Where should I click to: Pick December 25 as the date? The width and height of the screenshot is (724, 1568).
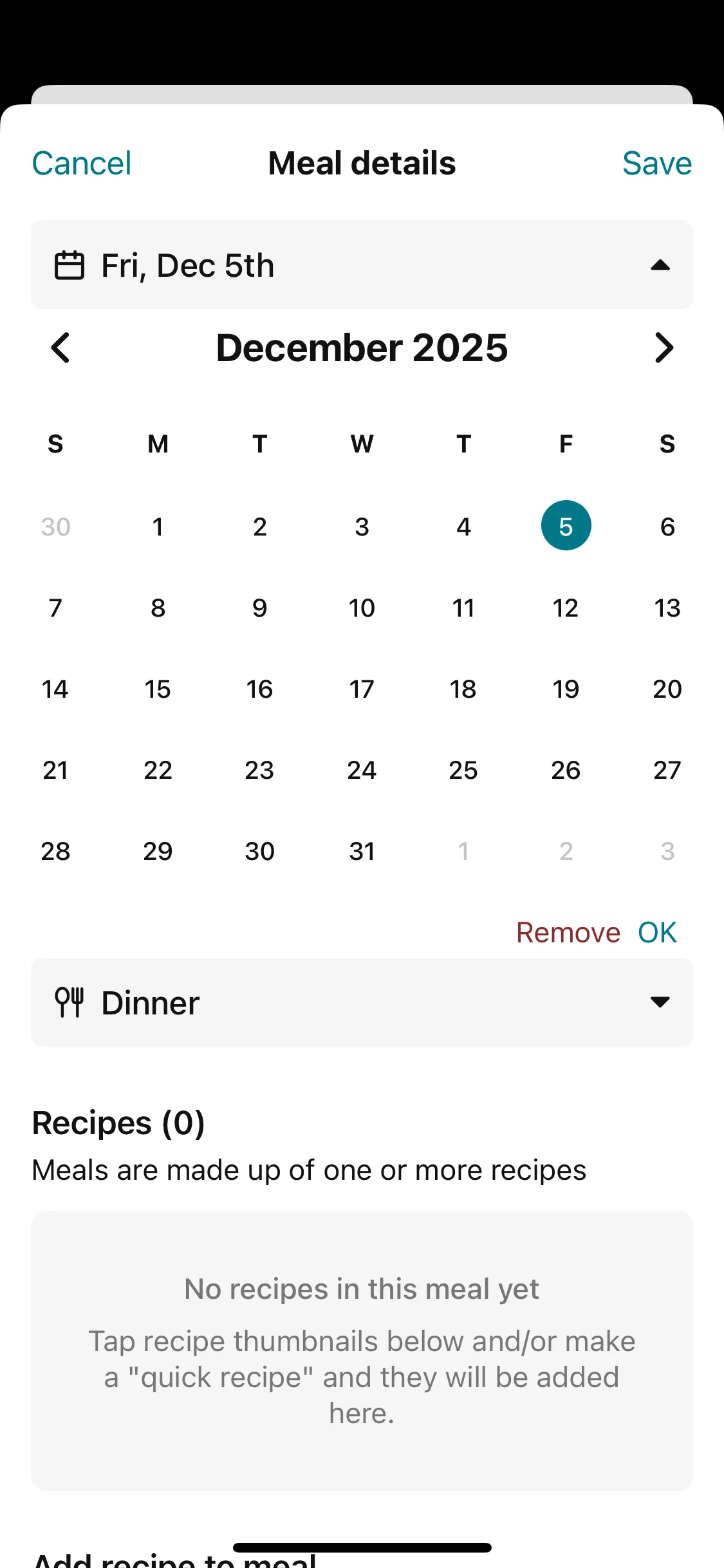(463, 770)
